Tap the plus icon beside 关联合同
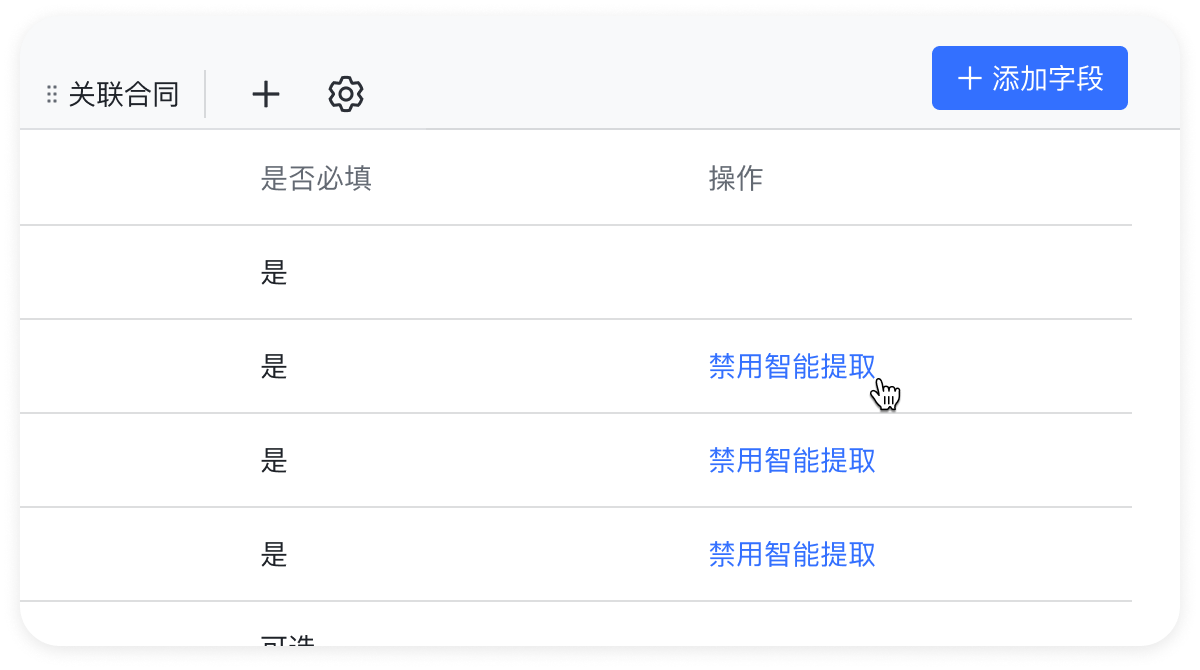The image size is (1200, 670). (x=265, y=94)
